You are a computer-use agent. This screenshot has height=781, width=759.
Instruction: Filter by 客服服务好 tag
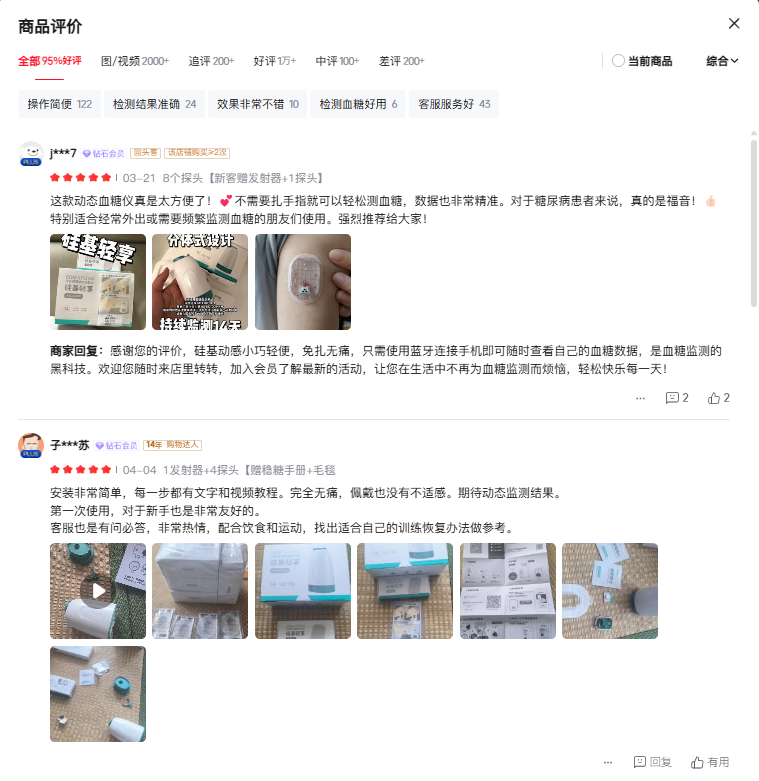coord(454,104)
